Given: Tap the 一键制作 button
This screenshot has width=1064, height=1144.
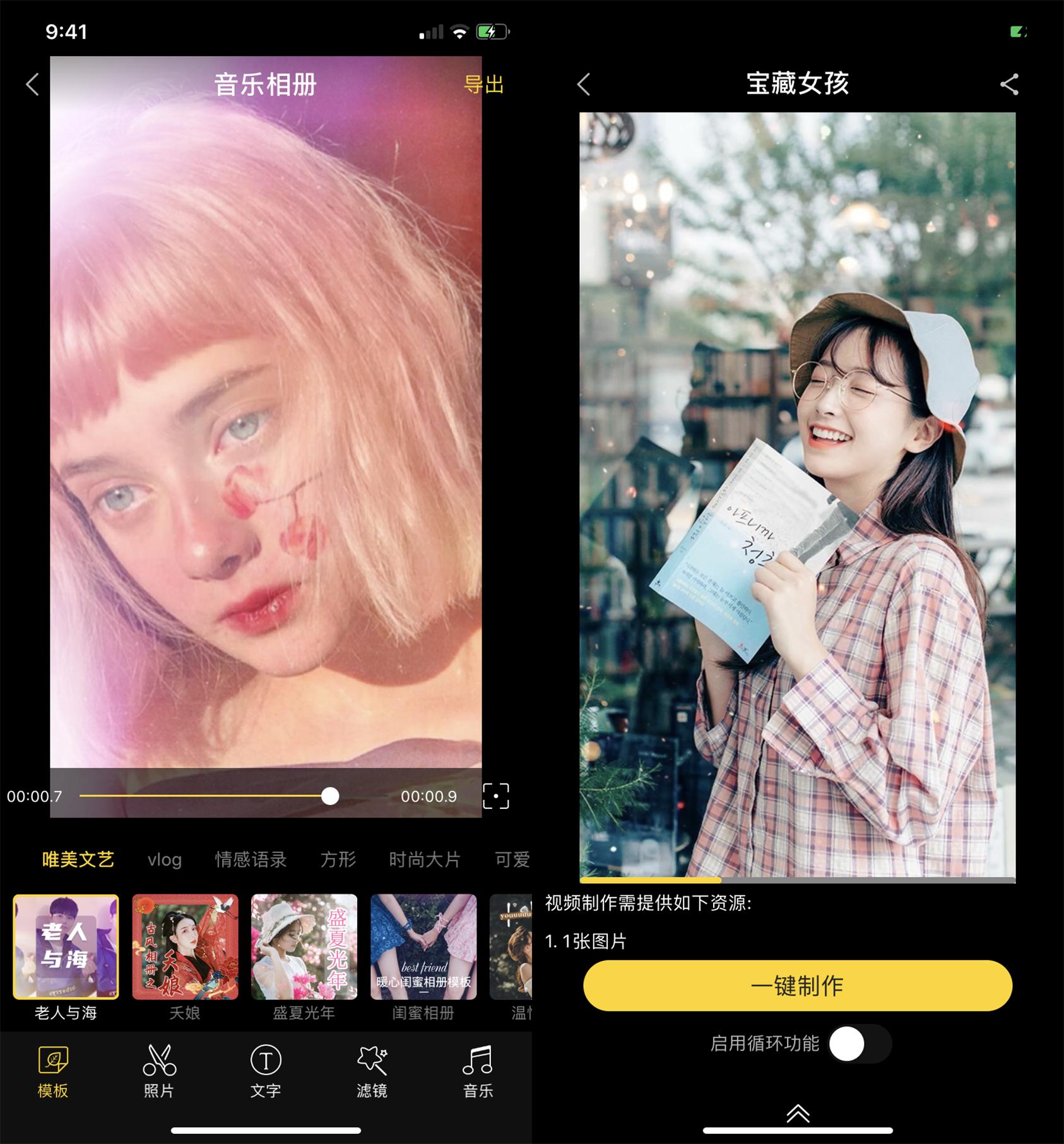Looking at the screenshot, I should [x=797, y=986].
